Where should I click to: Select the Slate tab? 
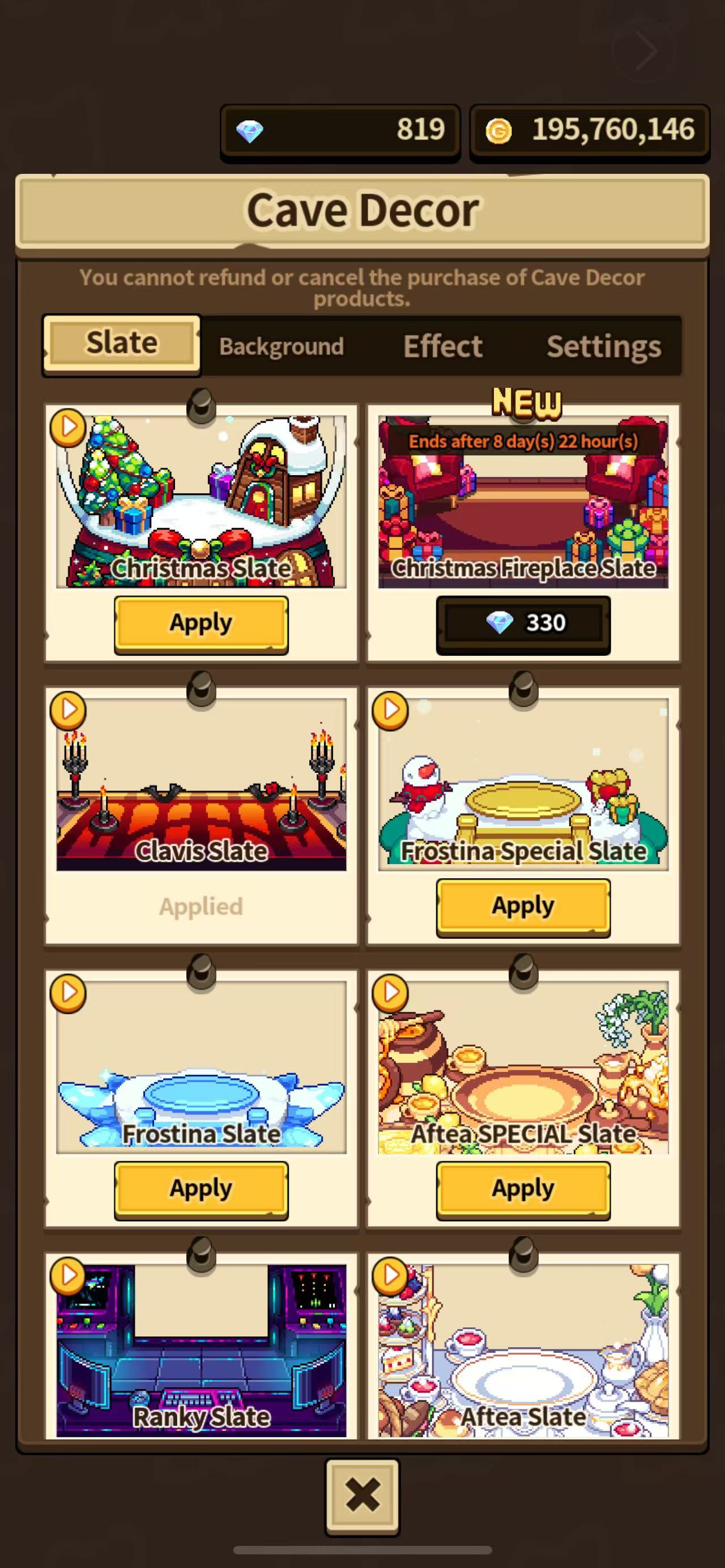tap(122, 343)
